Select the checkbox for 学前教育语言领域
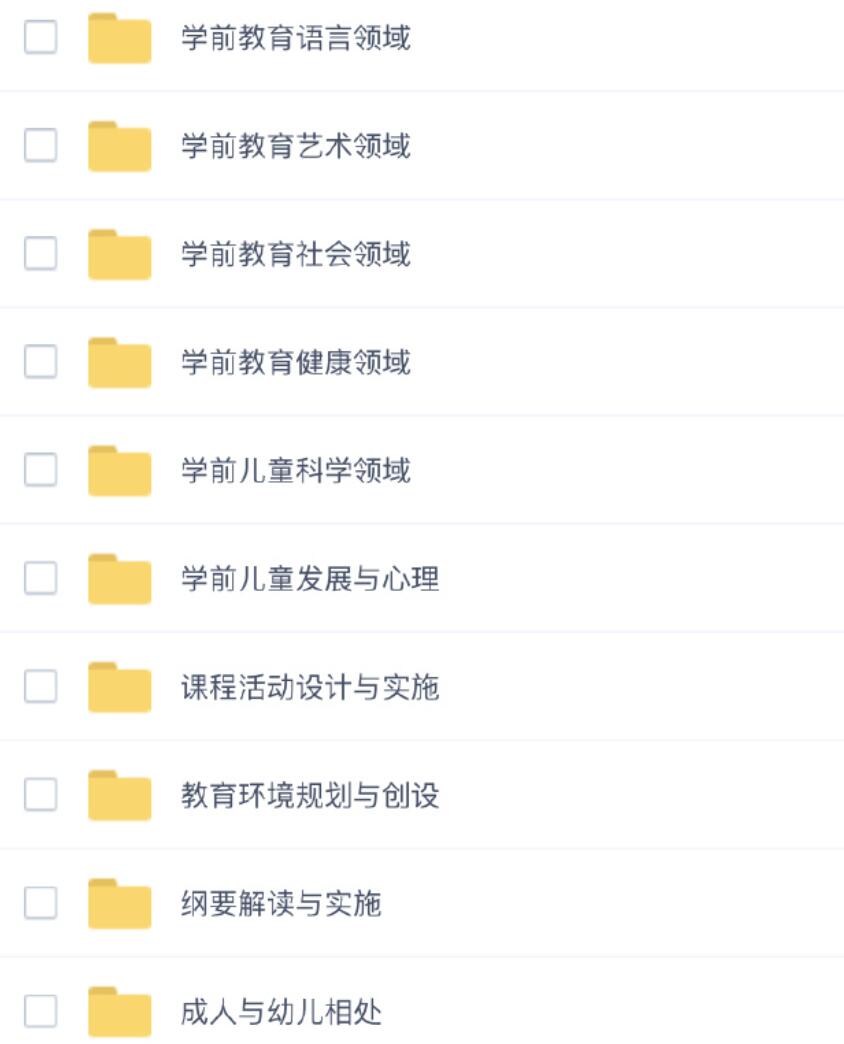Viewport: 844px width, 1044px height. point(40,38)
